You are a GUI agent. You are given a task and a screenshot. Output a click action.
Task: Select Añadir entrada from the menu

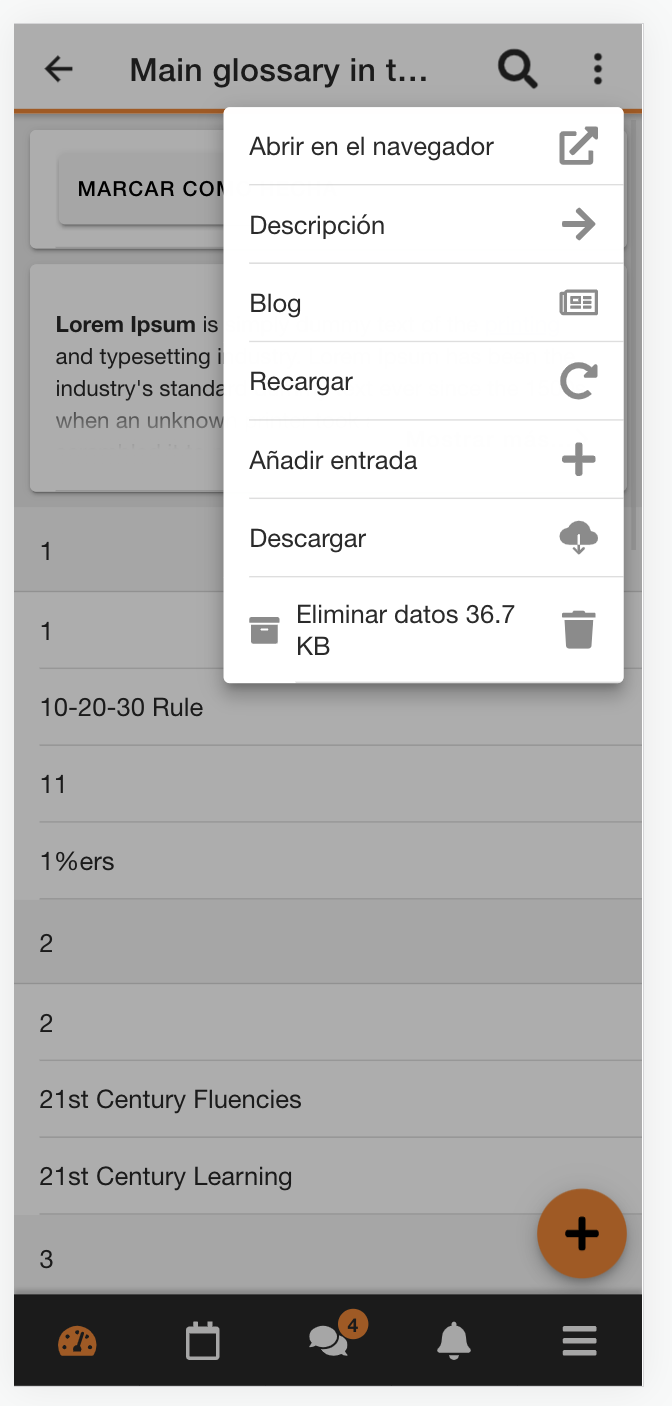(x=423, y=460)
